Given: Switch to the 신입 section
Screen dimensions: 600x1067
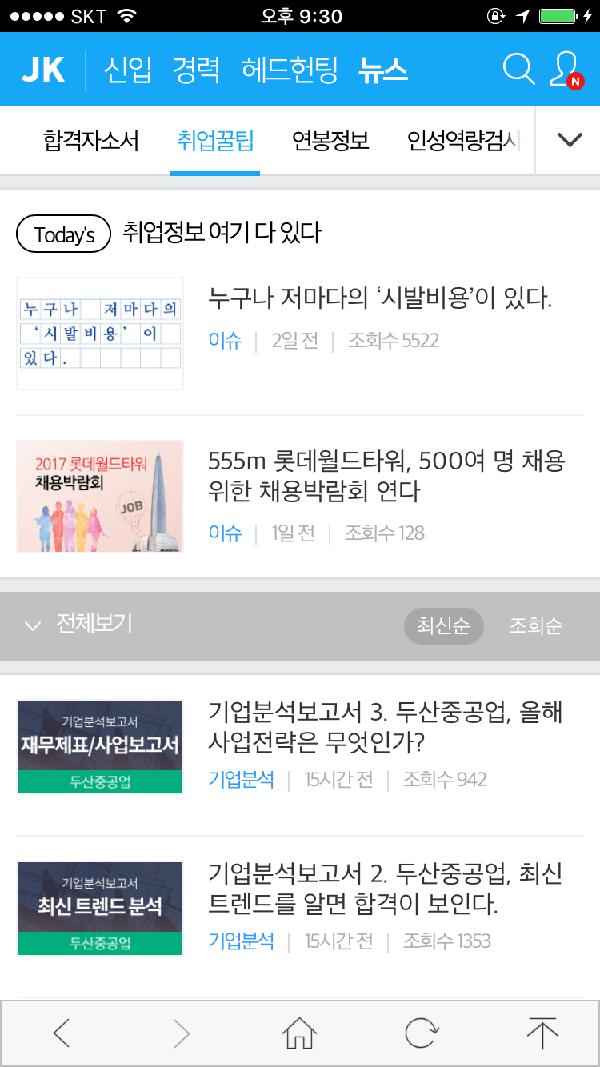Looking at the screenshot, I should point(128,69).
